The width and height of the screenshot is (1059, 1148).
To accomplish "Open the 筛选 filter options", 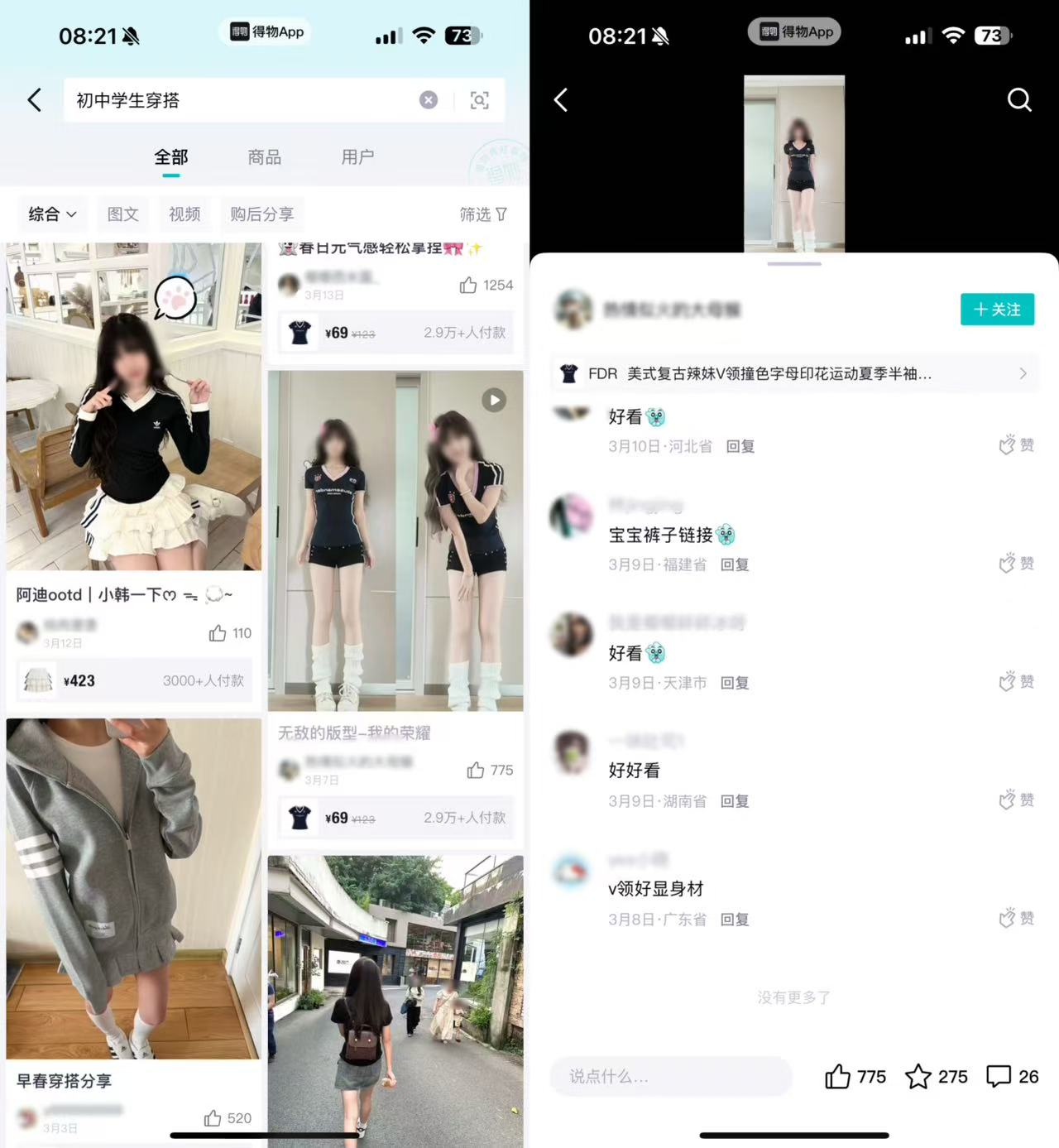I will tap(483, 214).
